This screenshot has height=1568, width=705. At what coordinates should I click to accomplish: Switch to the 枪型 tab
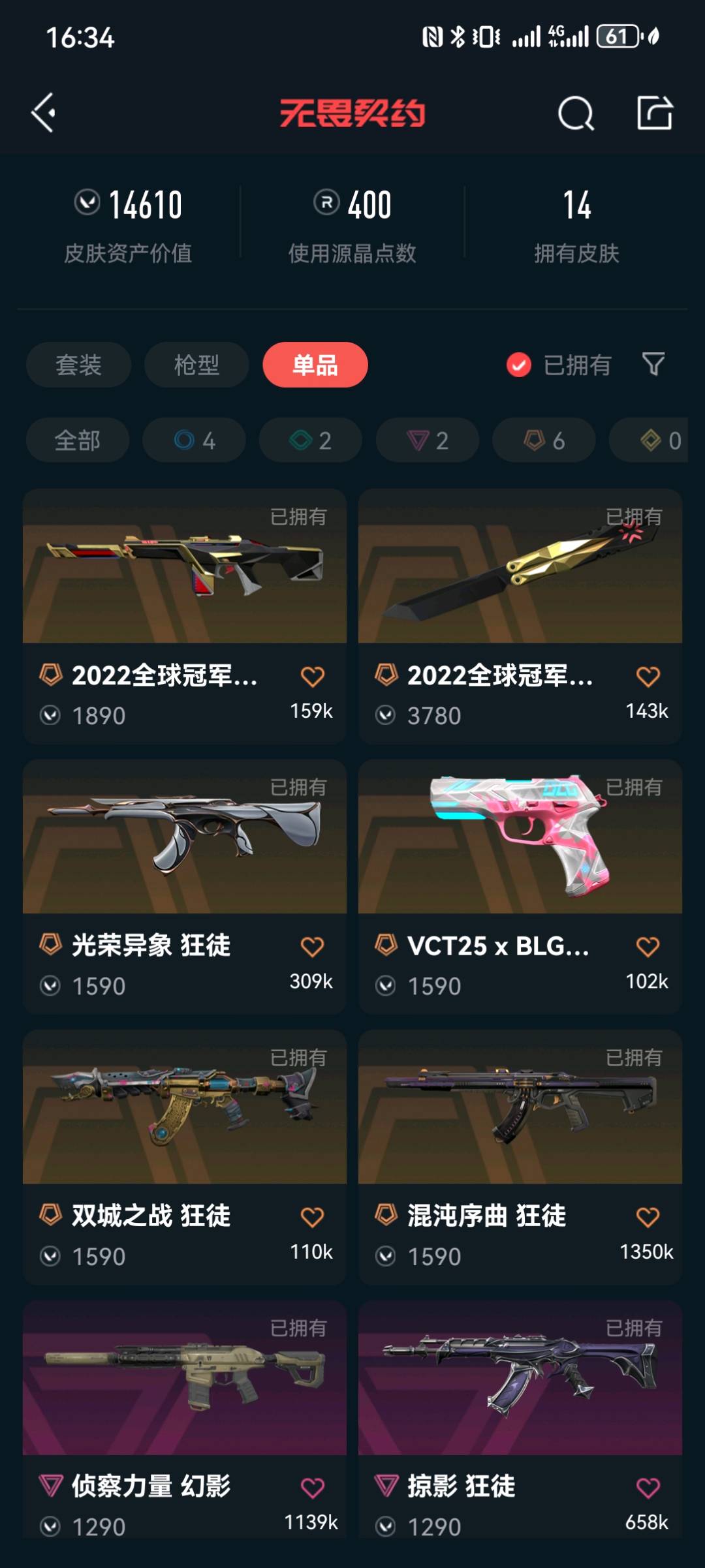196,365
